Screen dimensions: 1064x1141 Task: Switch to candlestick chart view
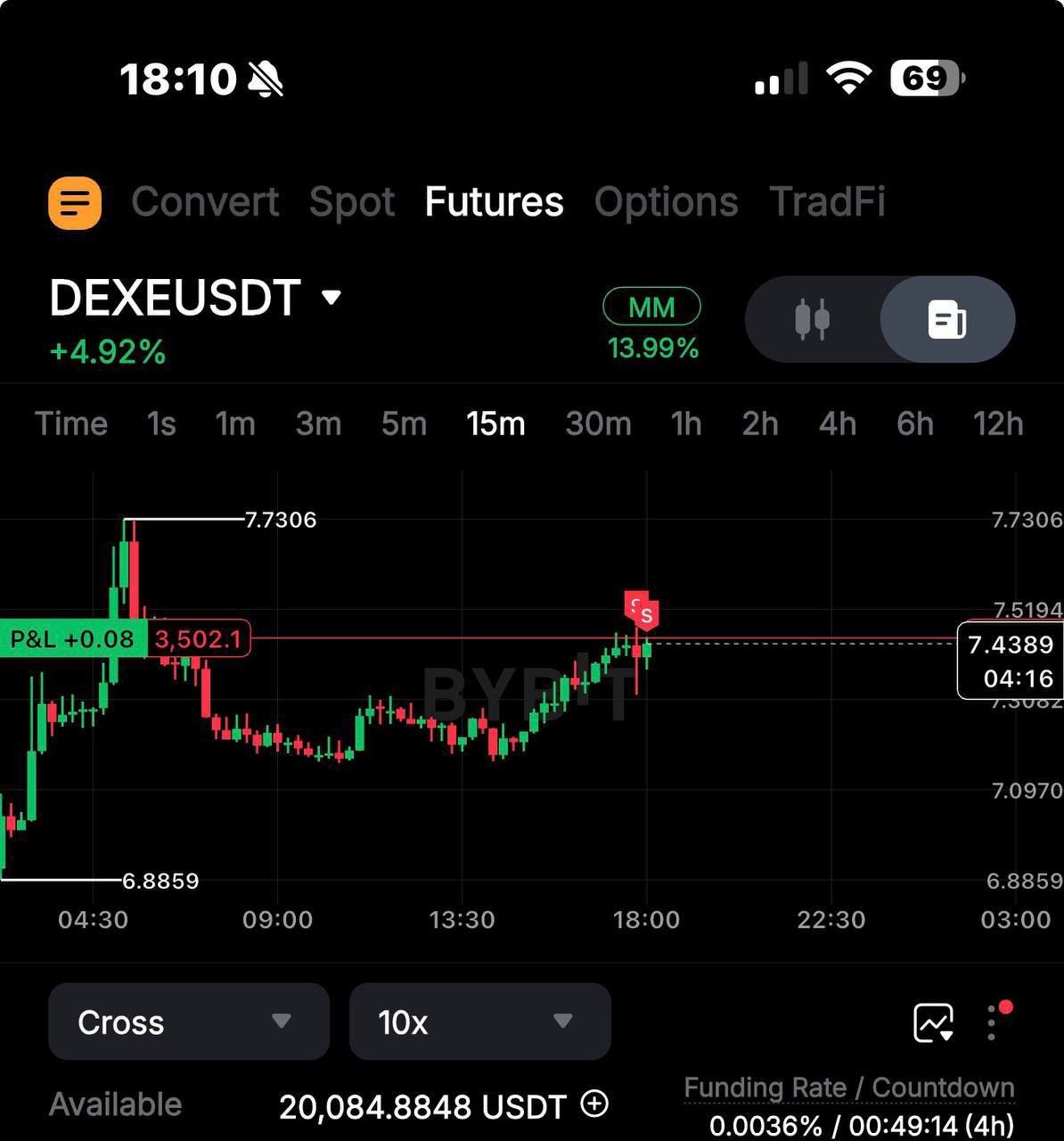[x=812, y=319]
